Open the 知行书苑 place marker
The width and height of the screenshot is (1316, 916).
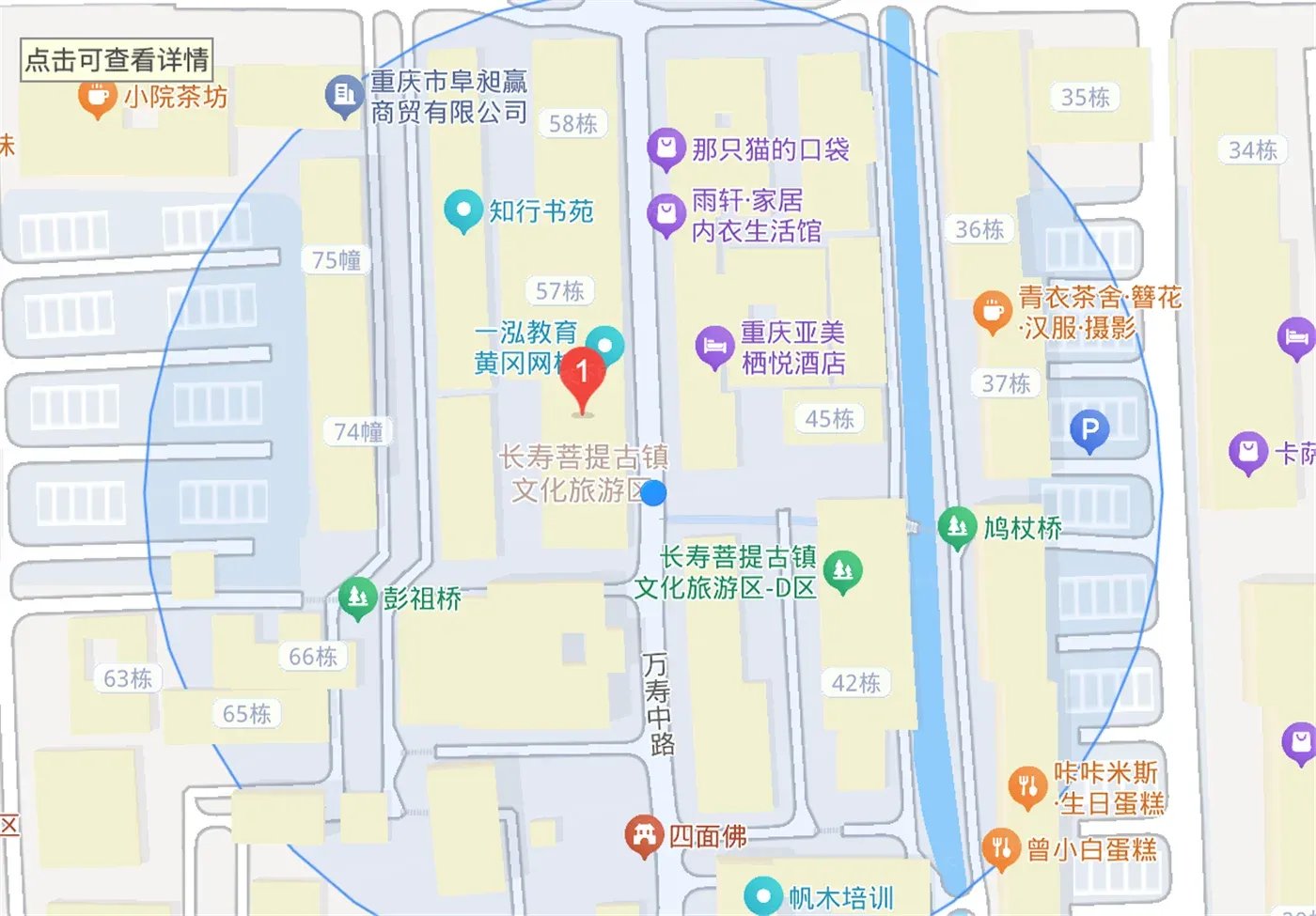point(462,210)
